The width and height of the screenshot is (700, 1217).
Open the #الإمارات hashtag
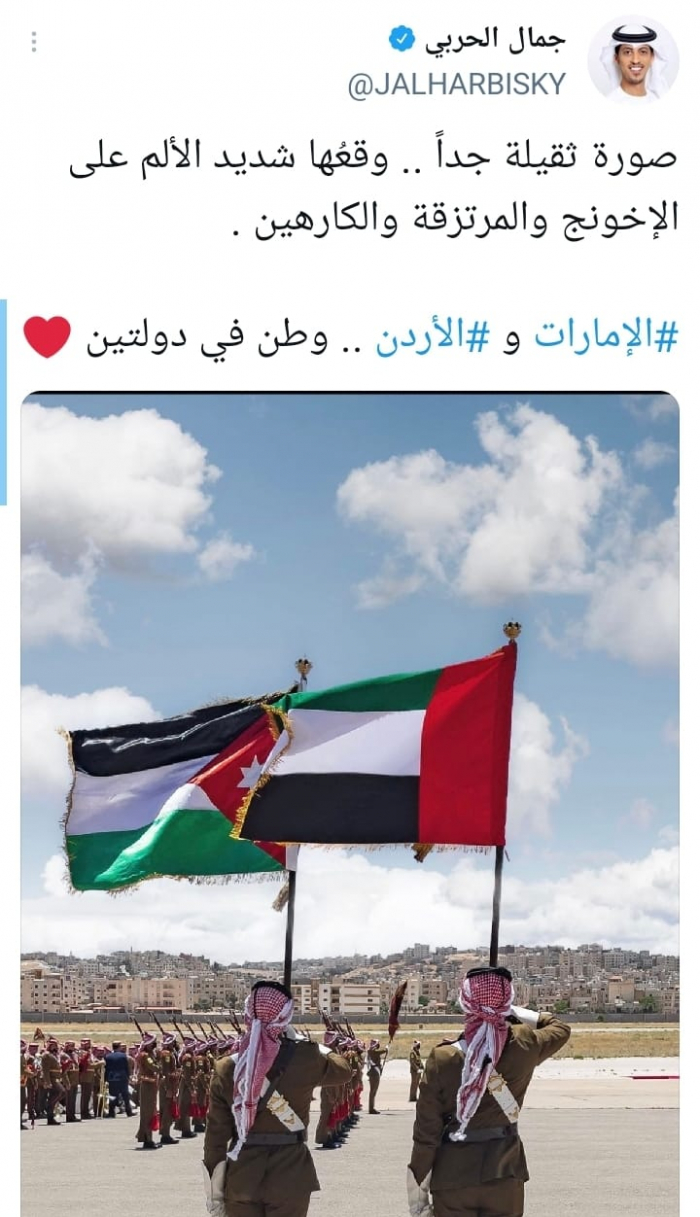tap(606, 337)
